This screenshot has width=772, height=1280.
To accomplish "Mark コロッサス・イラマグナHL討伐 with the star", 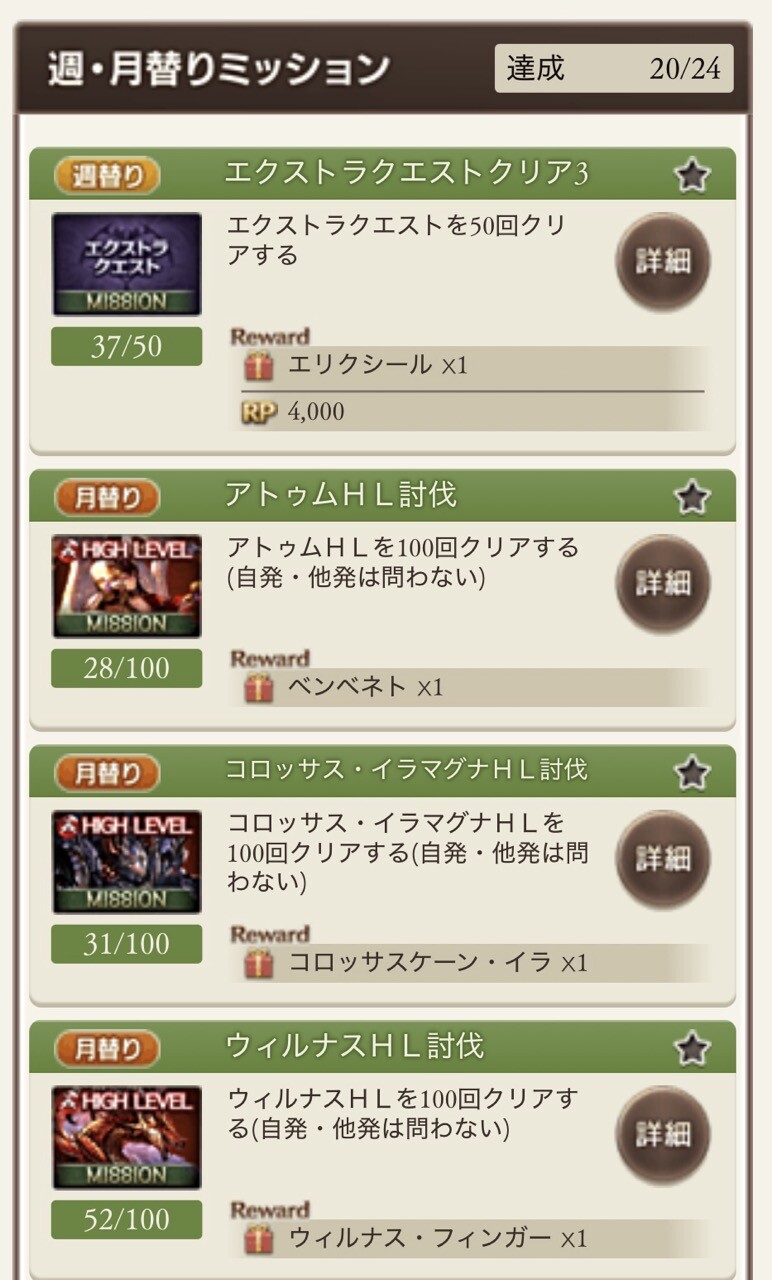I will 691,771.
